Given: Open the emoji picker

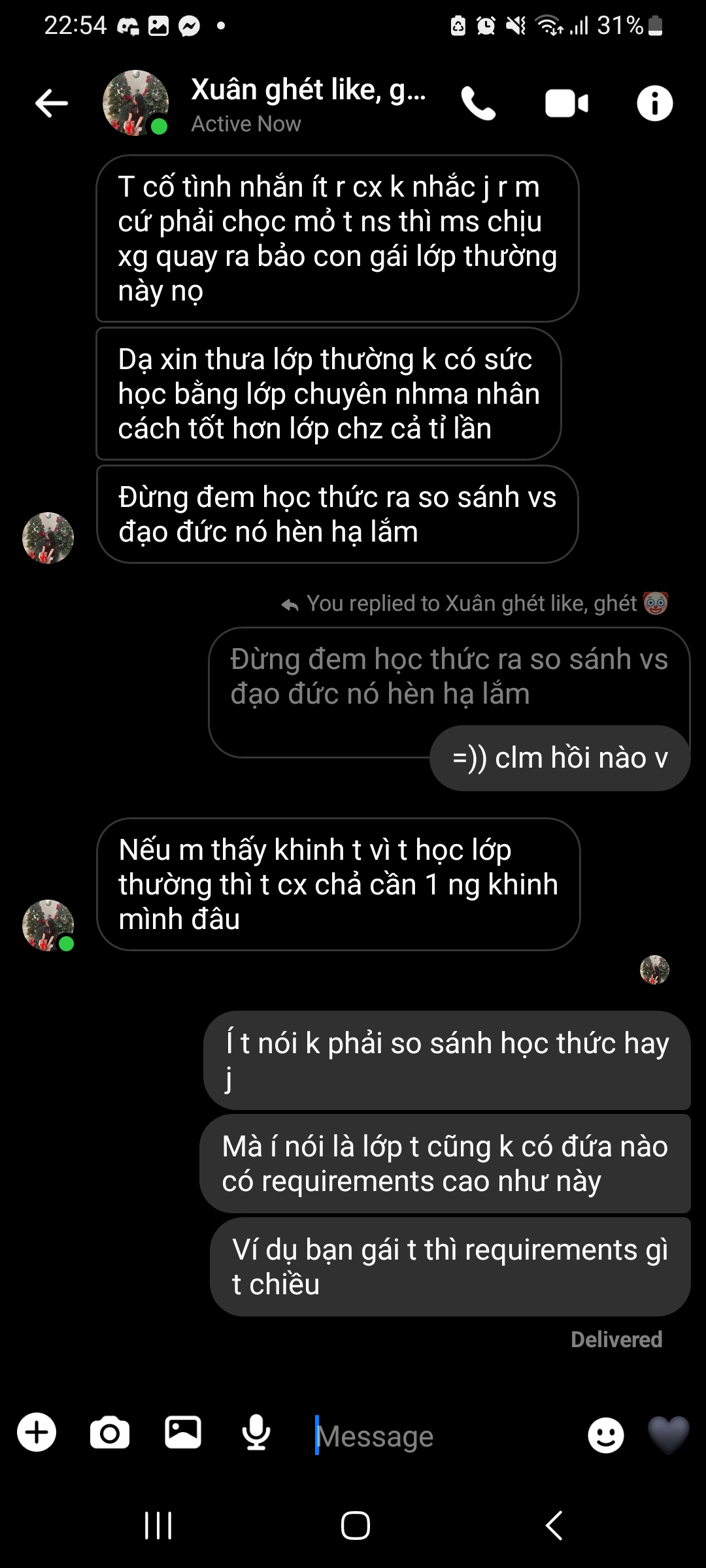Looking at the screenshot, I should point(606,1435).
